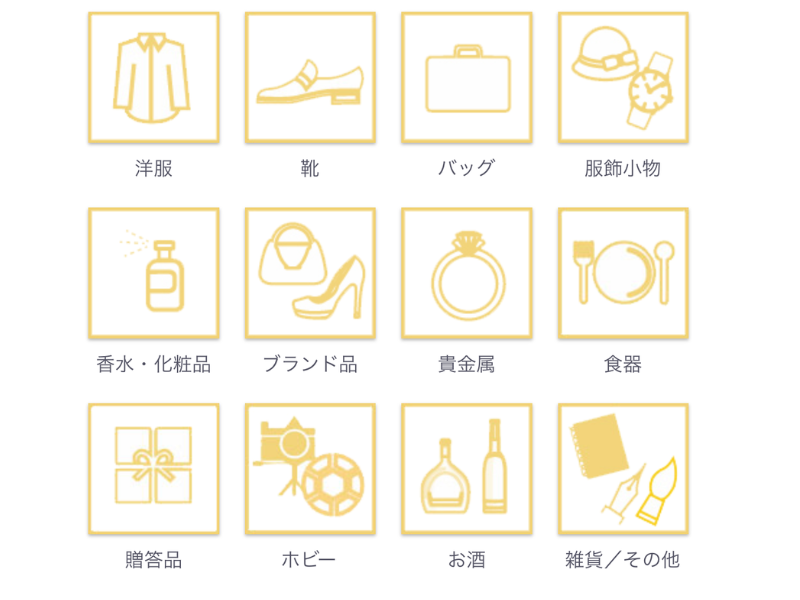Viewport: 800px width, 600px height.
Task: Open 雑貨/その他 miscellaneous category
Action: 623,469
